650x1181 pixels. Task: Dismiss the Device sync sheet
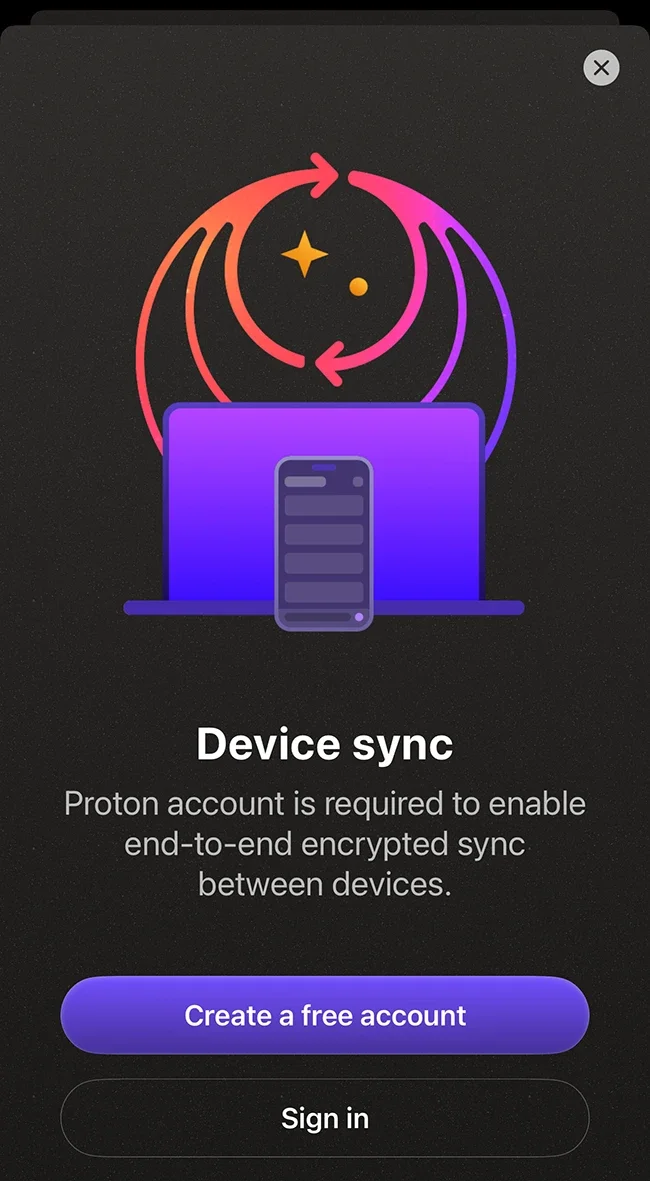point(601,68)
